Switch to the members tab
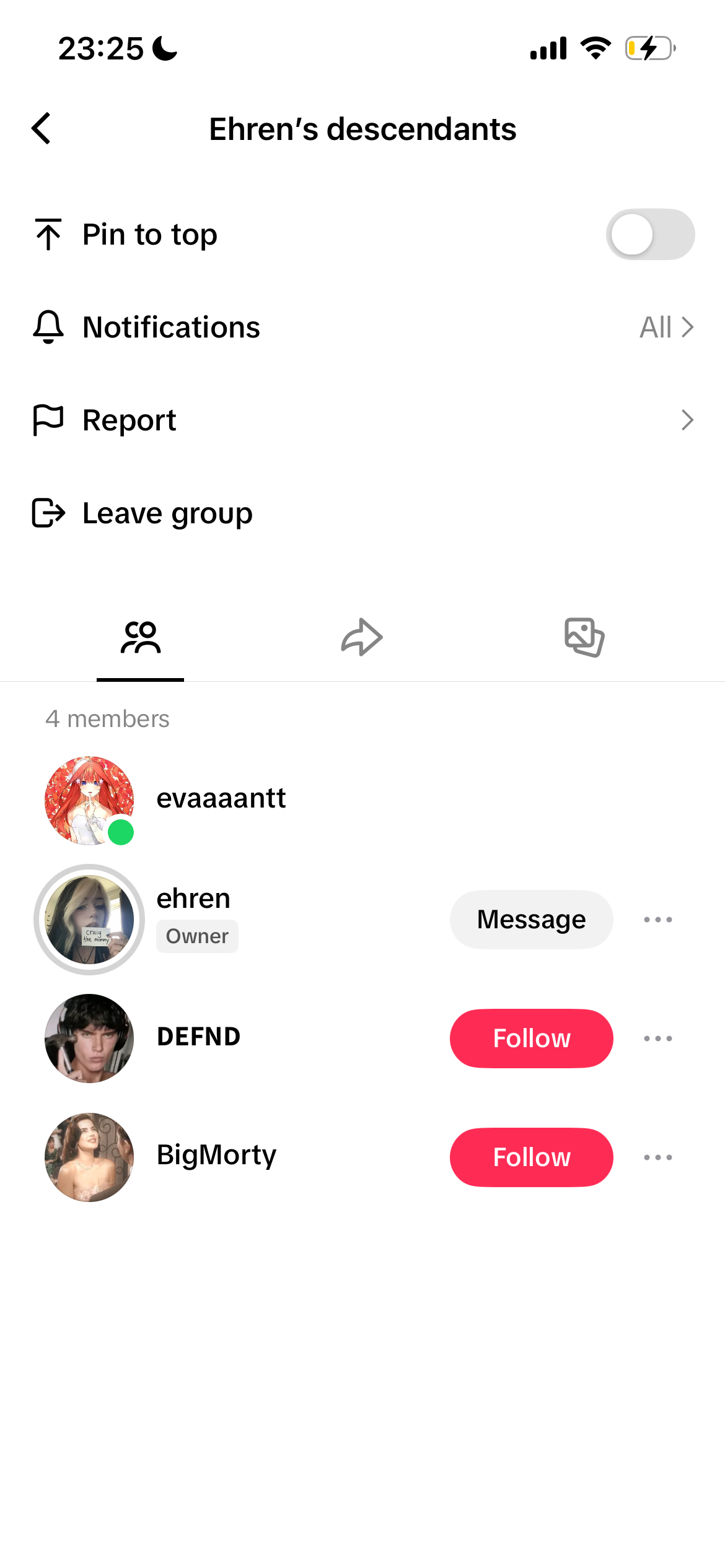The width and height of the screenshot is (725, 1568). pyautogui.click(x=141, y=637)
